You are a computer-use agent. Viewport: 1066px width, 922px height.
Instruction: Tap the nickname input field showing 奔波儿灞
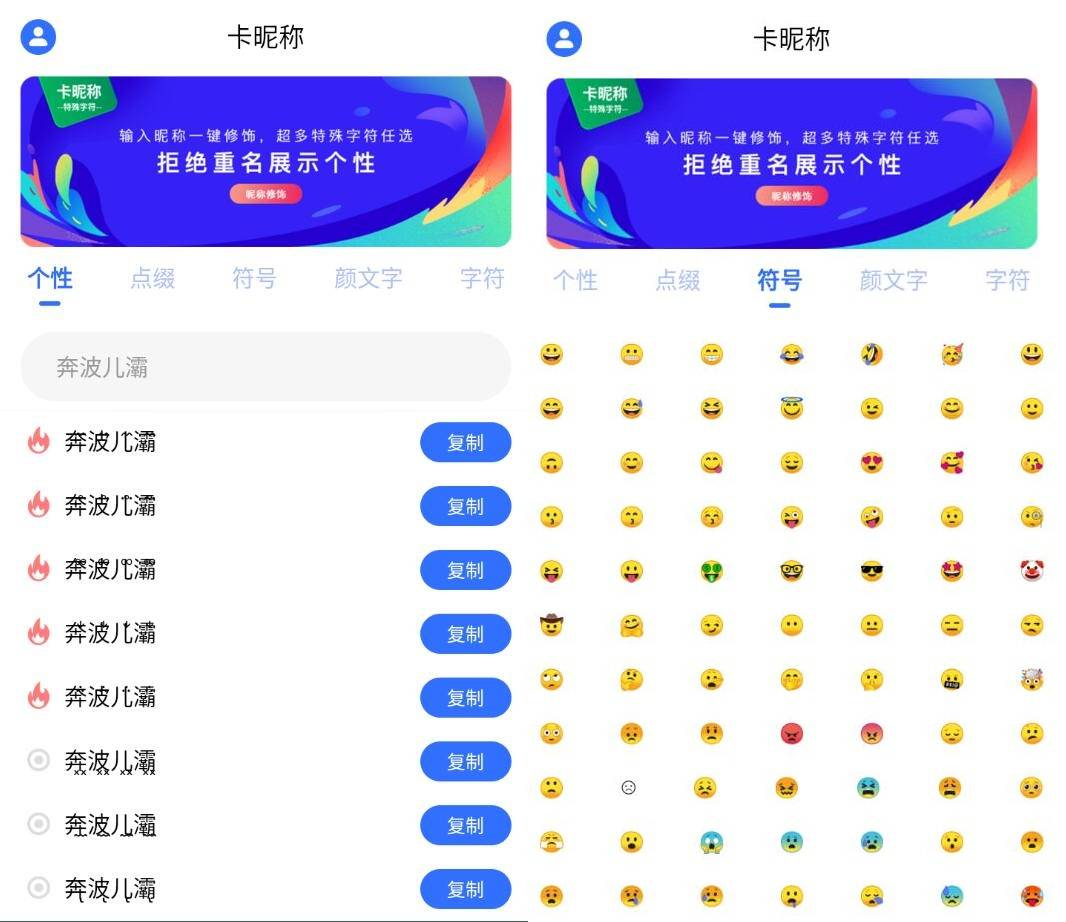pyautogui.click(x=265, y=367)
